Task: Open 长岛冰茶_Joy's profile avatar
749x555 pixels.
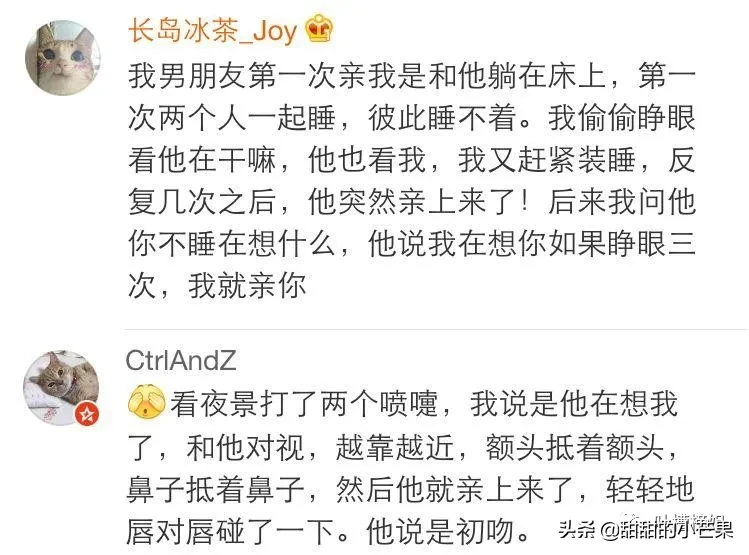Action: (x=62, y=57)
